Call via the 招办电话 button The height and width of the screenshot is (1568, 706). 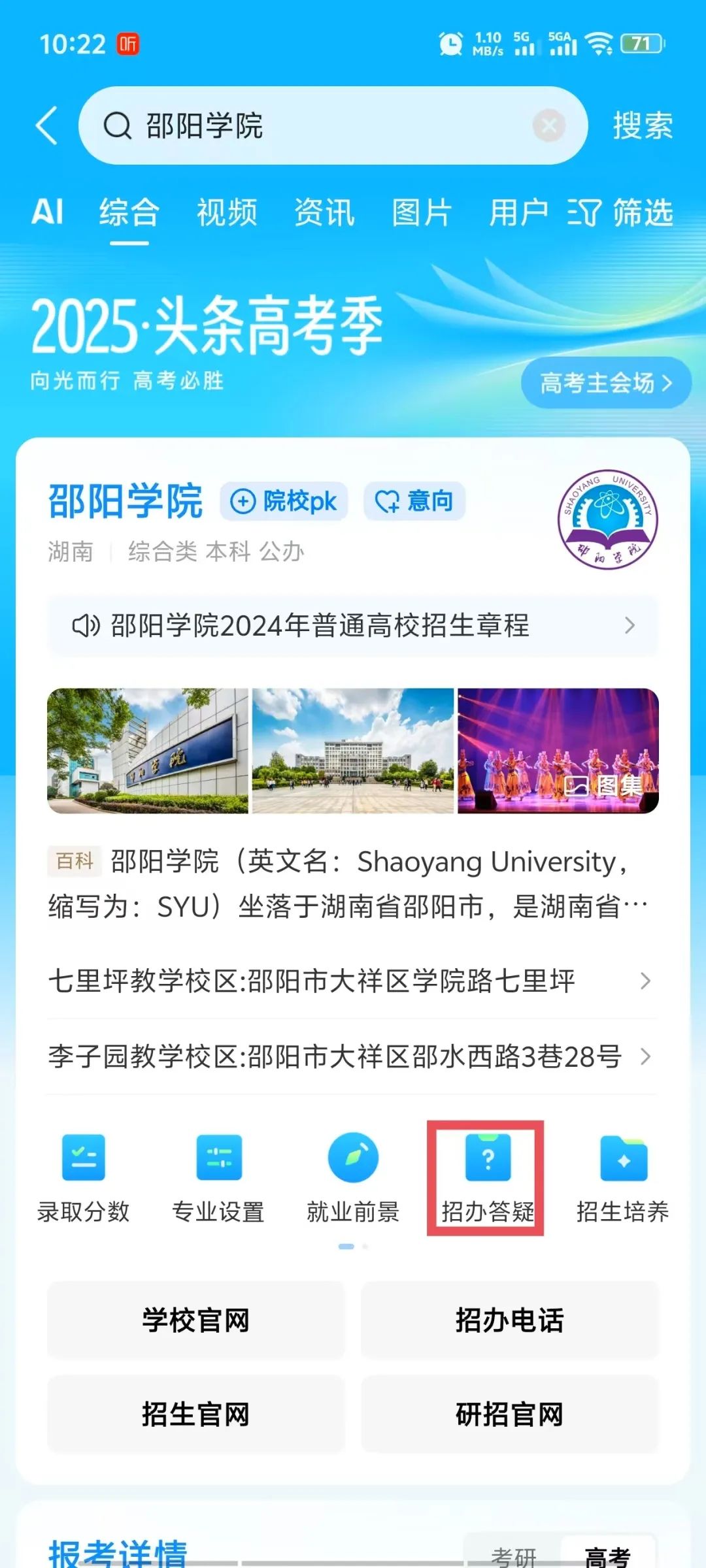[x=510, y=1320]
